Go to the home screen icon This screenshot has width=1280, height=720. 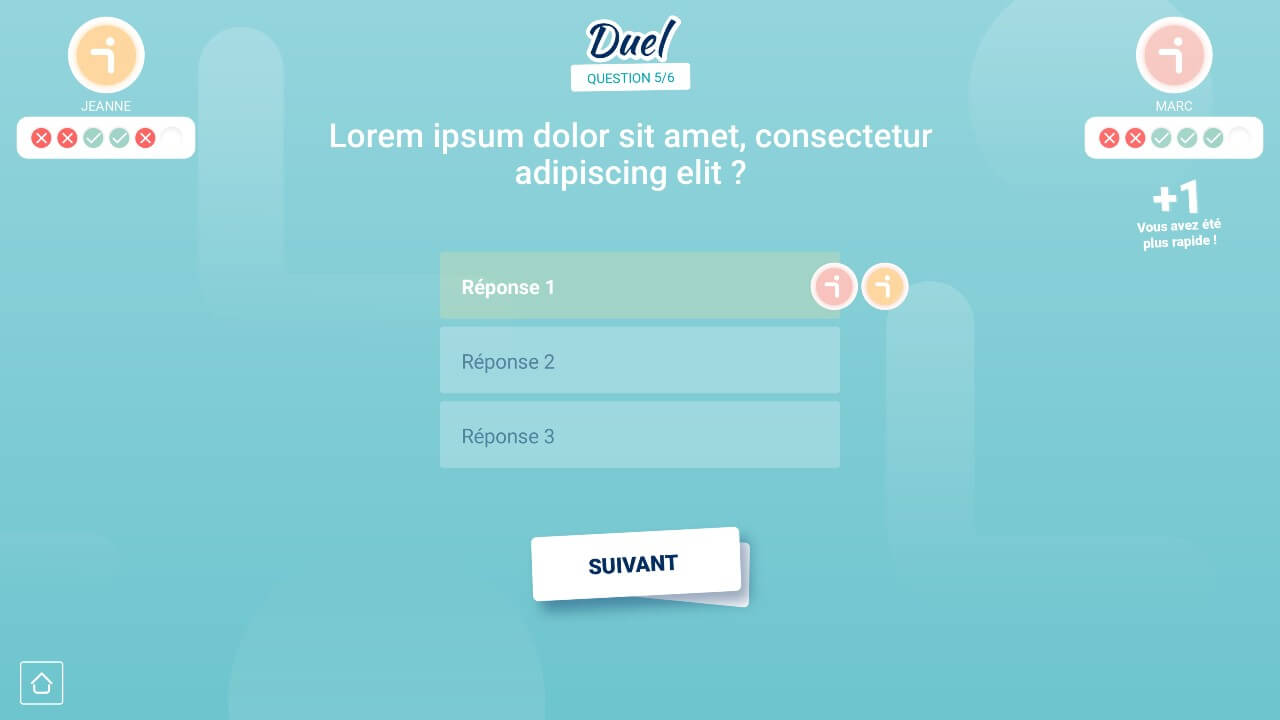pyautogui.click(x=42, y=683)
